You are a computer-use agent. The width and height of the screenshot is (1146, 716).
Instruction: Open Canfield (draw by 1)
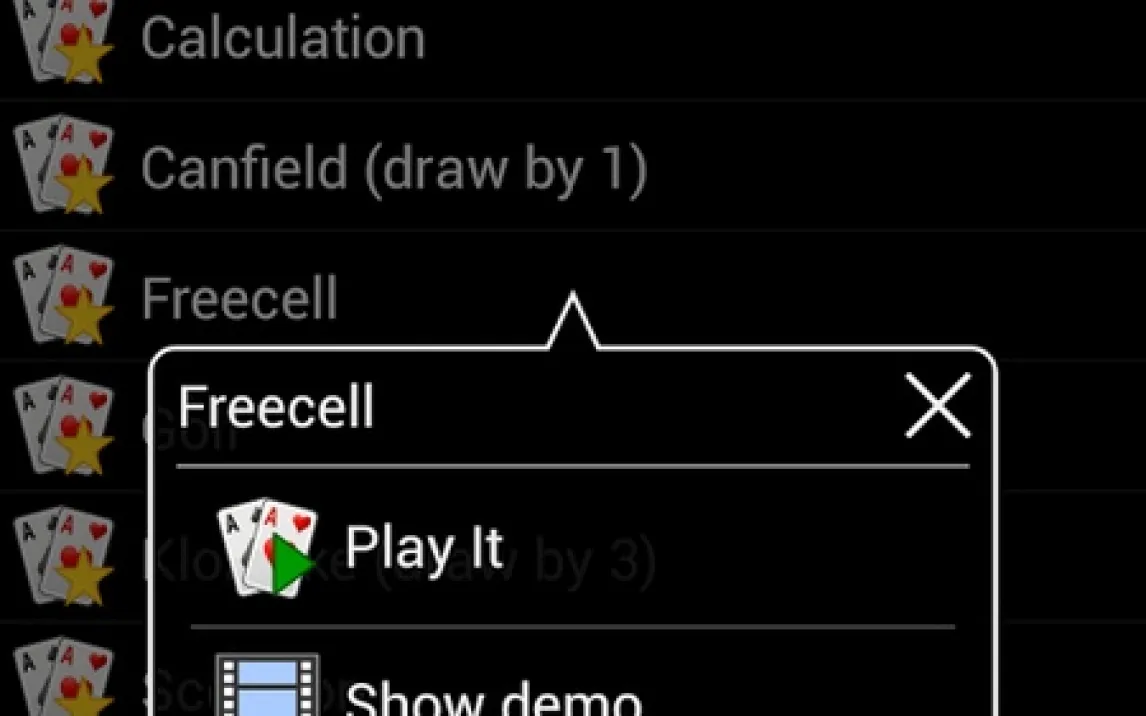click(x=394, y=168)
